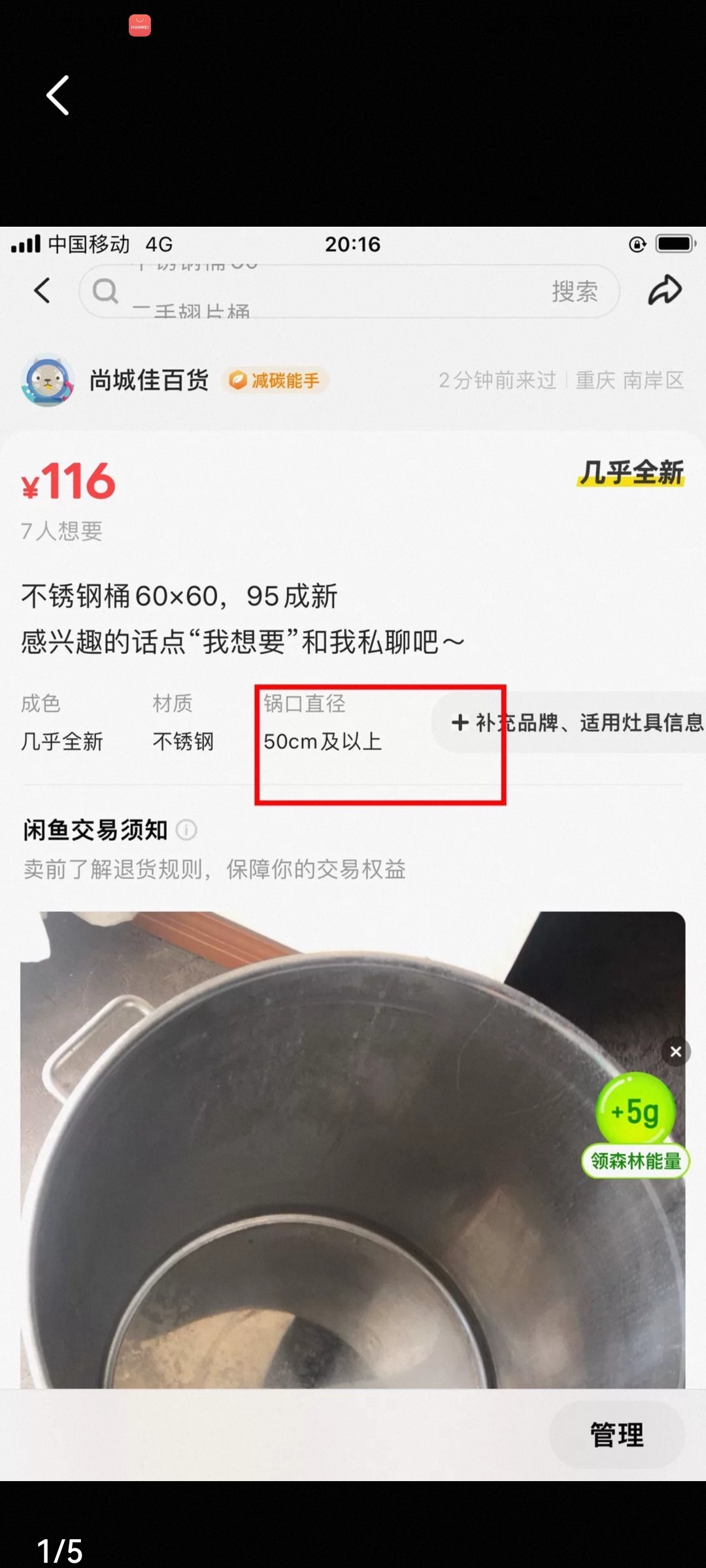Click the HUAWEI AppGallery icon at the top

pyautogui.click(x=140, y=26)
